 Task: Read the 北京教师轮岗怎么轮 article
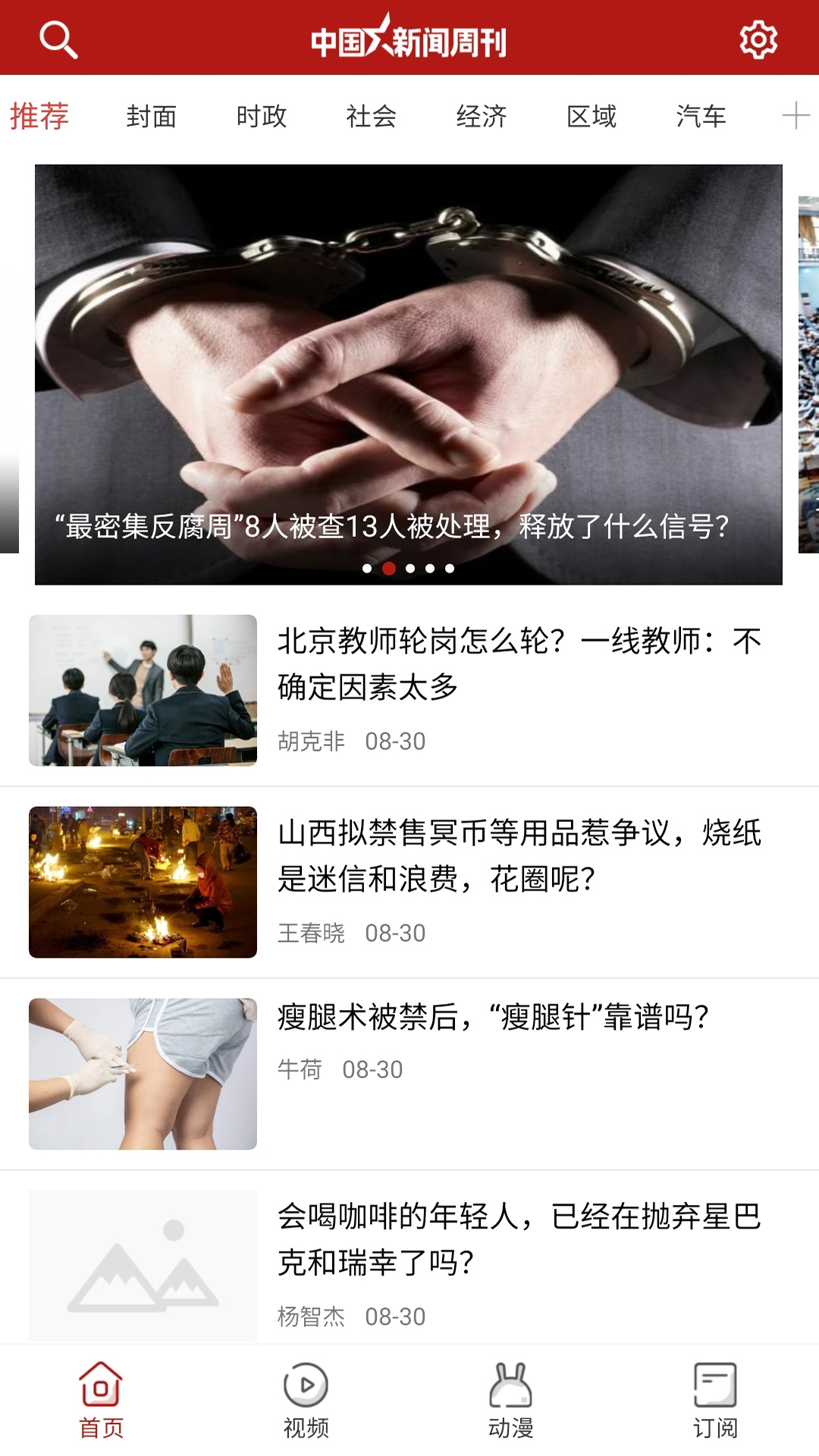pos(519,664)
